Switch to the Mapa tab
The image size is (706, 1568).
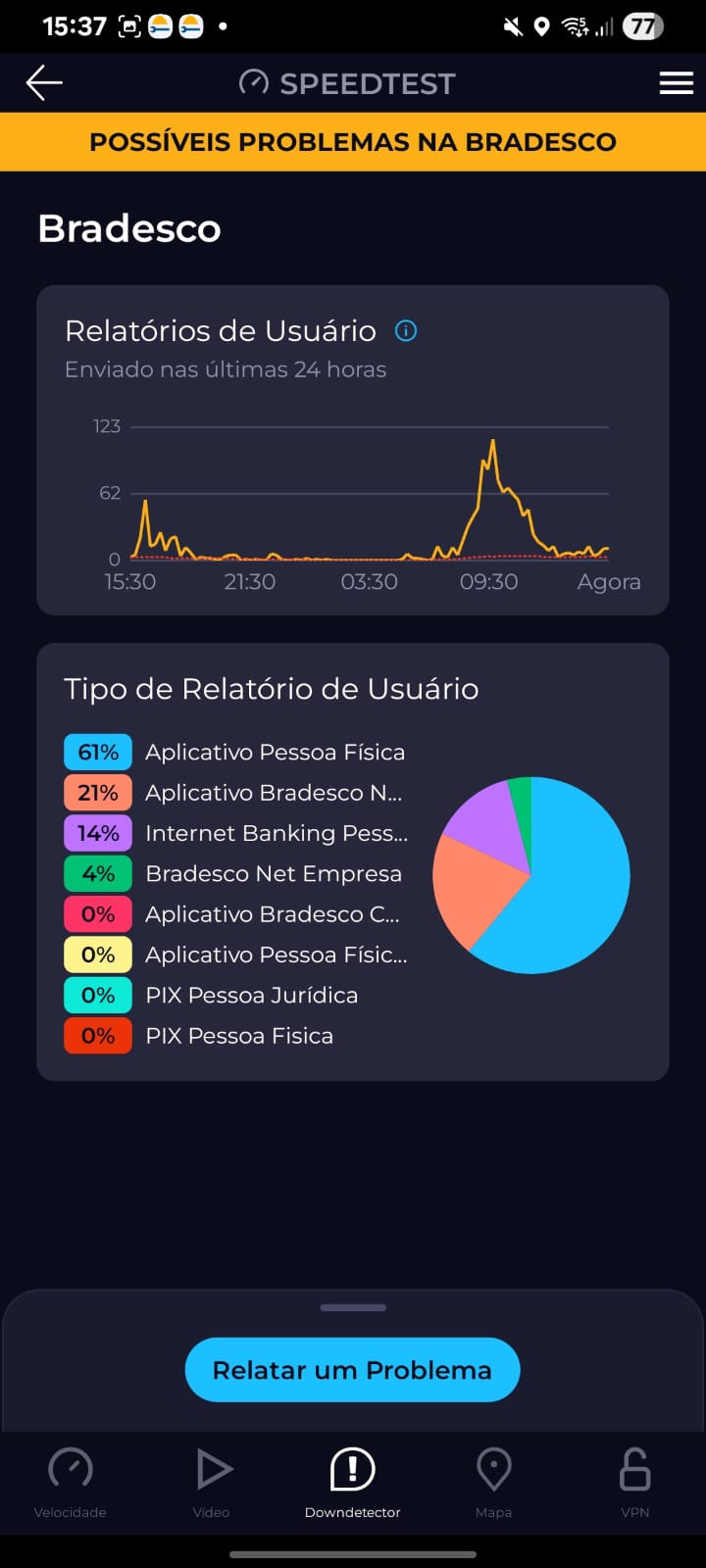pyautogui.click(x=493, y=1482)
